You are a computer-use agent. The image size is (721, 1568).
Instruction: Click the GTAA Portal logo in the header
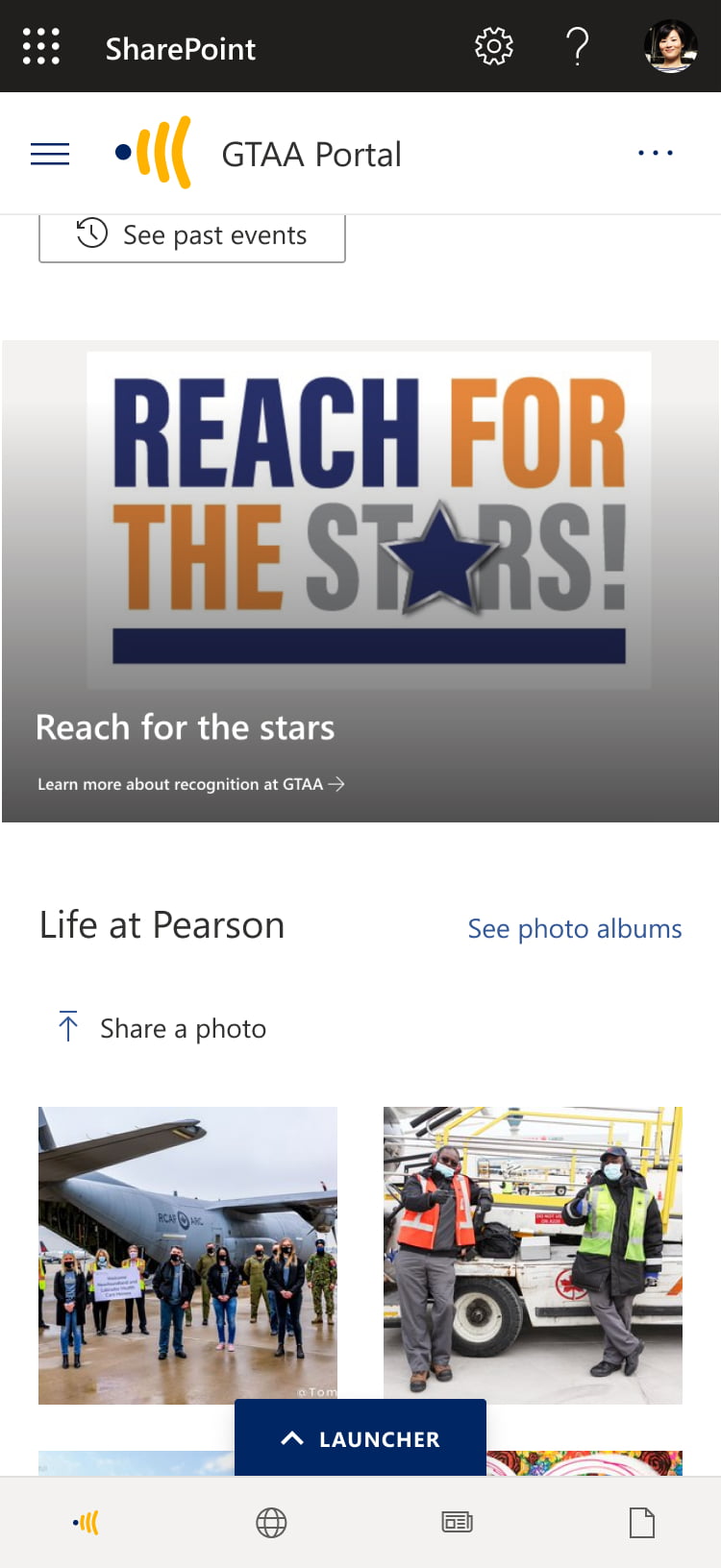pyautogui.click(x=154, y=153)
